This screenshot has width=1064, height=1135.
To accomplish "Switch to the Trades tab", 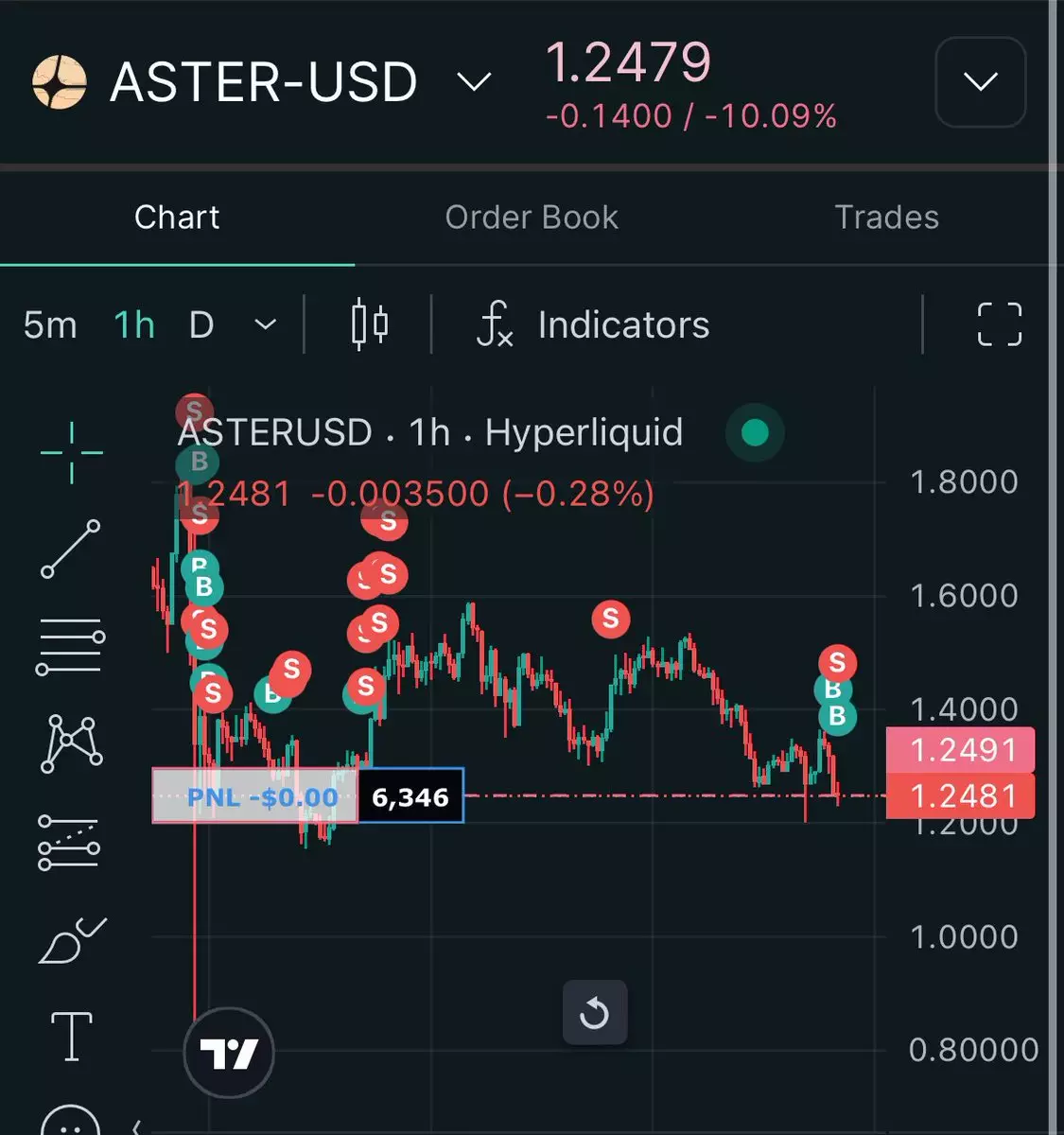I will pyautogui.click(x=886, y=218).
